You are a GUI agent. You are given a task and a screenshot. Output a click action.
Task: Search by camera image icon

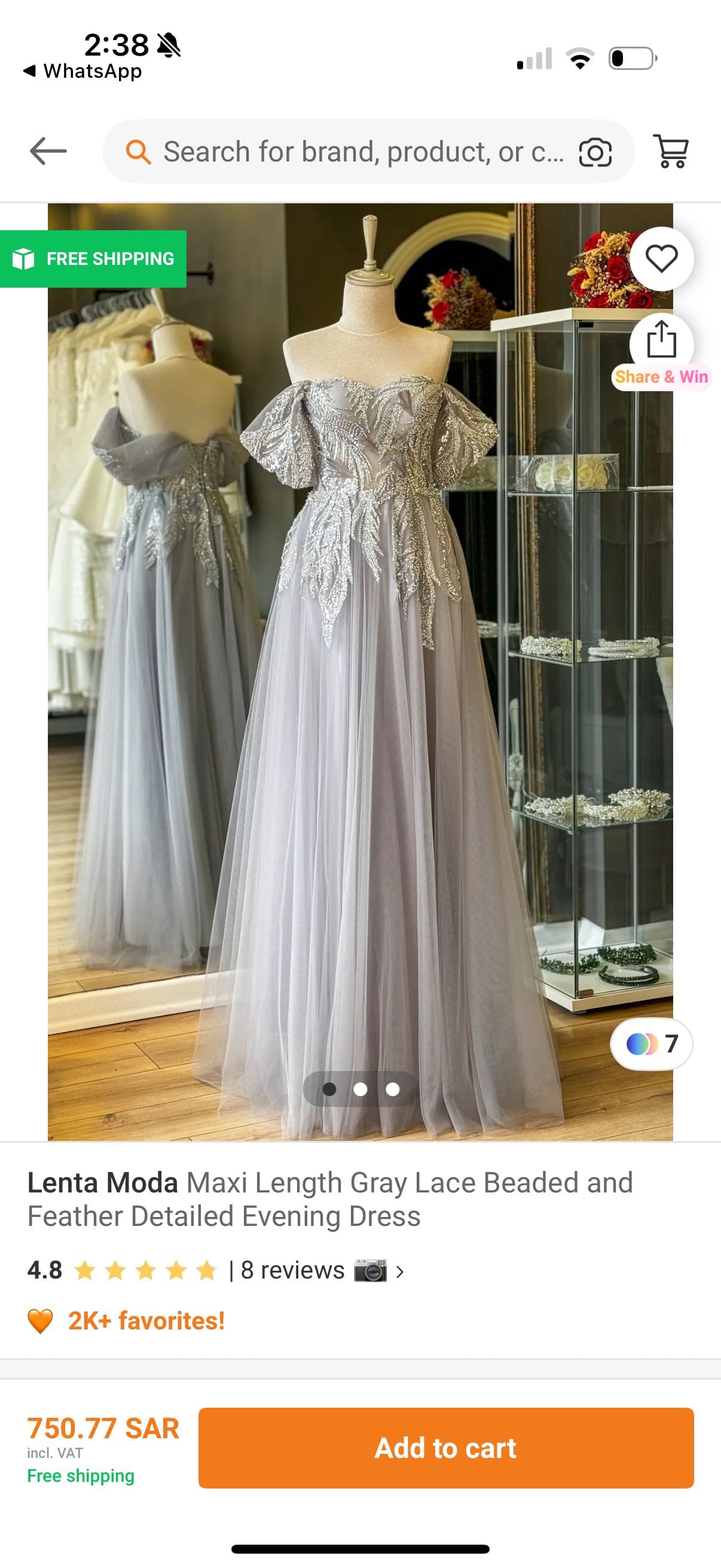(x=594, y=152)
